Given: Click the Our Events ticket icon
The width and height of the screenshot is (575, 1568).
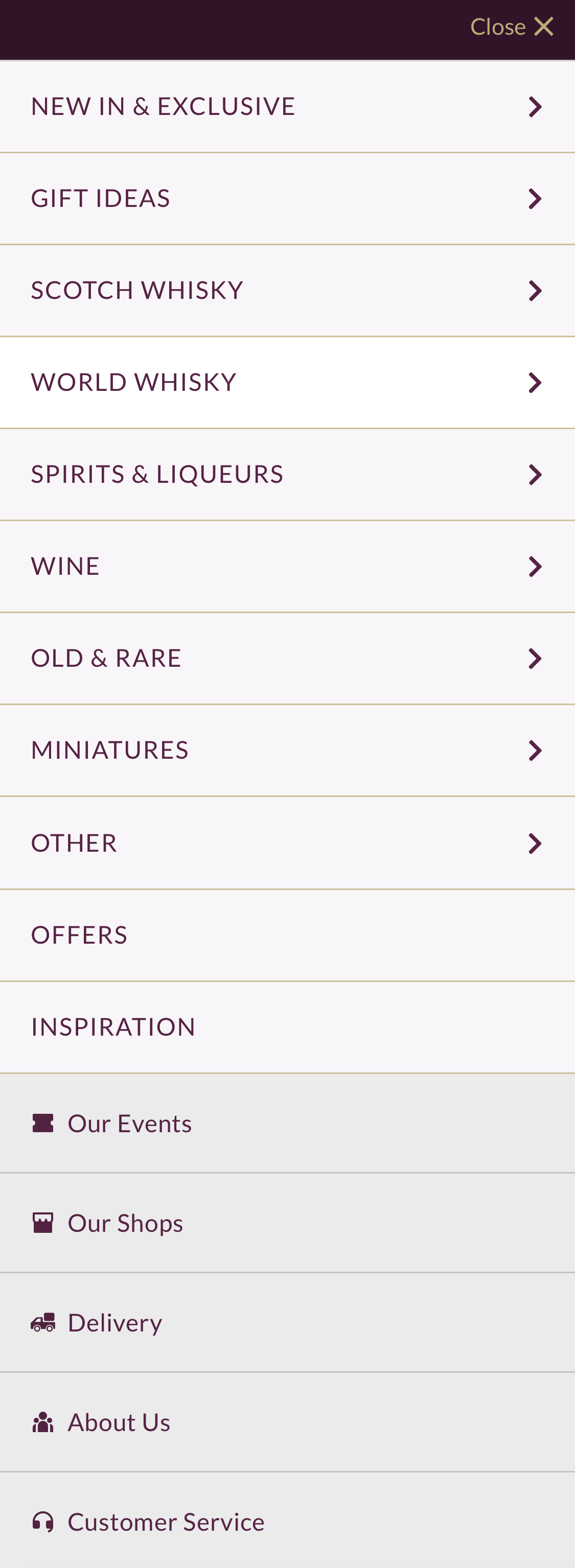Looking at the screenshot, I should pyautogui.click(x=42, y=1122).
